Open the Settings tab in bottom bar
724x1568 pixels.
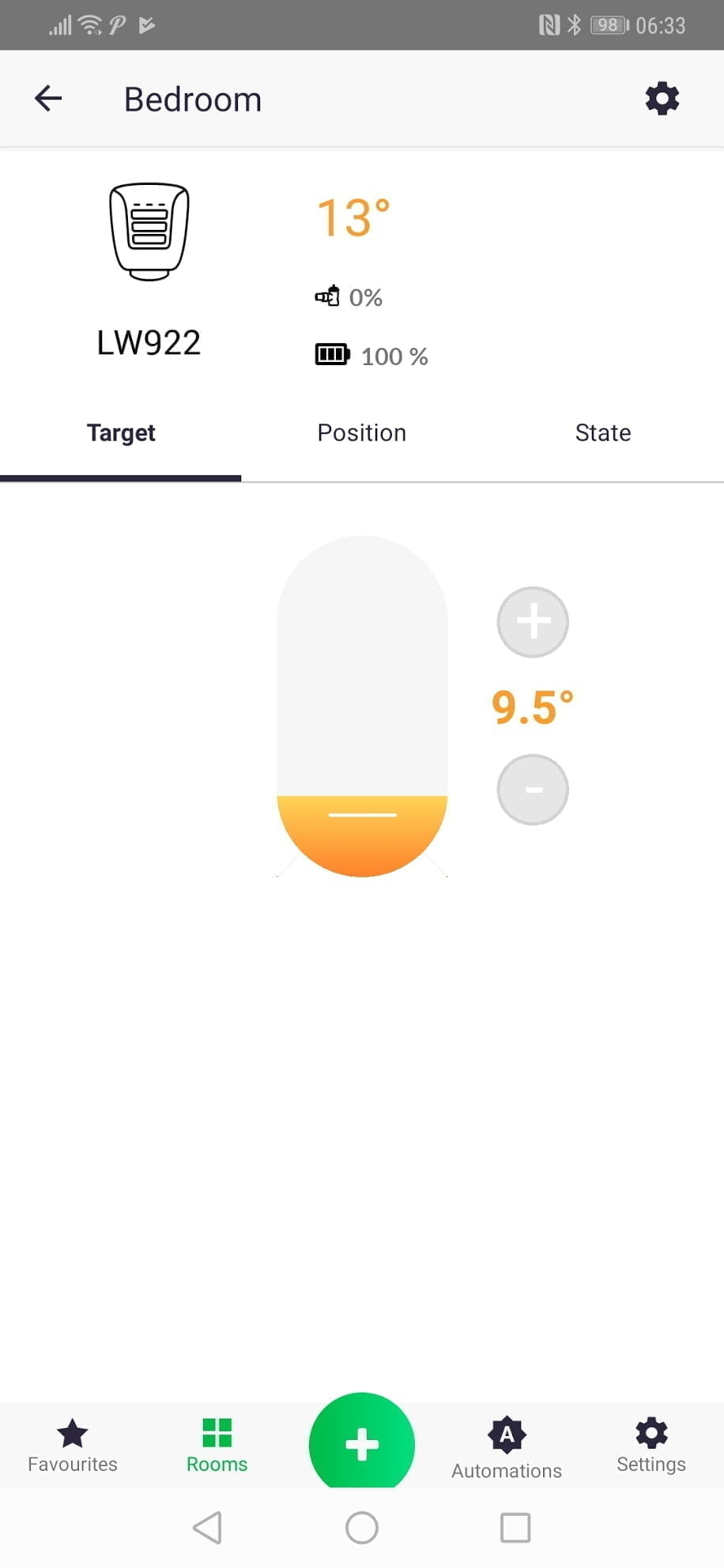pos(651,1445)
